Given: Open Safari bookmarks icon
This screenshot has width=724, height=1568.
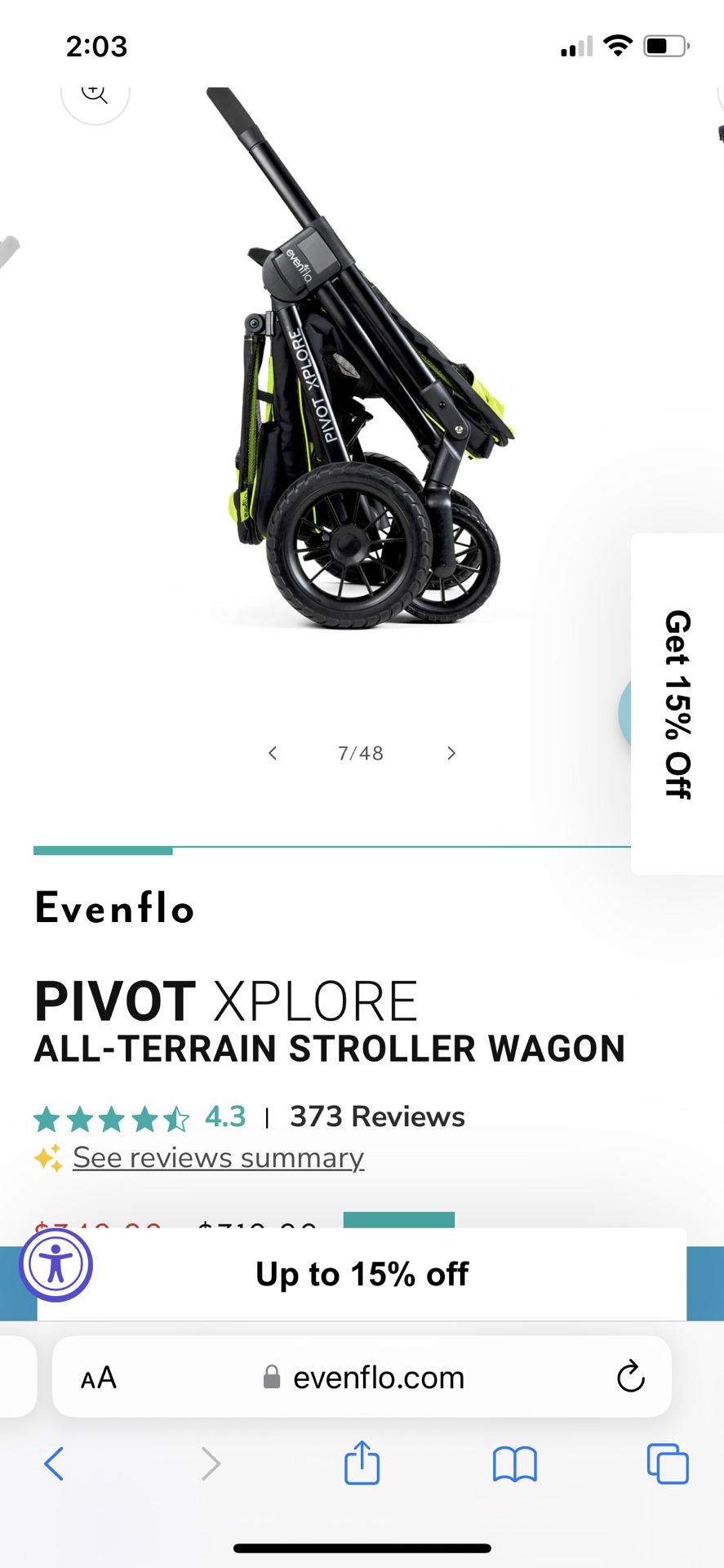Looking at the screenshot, I should [x=513, y=1464].
